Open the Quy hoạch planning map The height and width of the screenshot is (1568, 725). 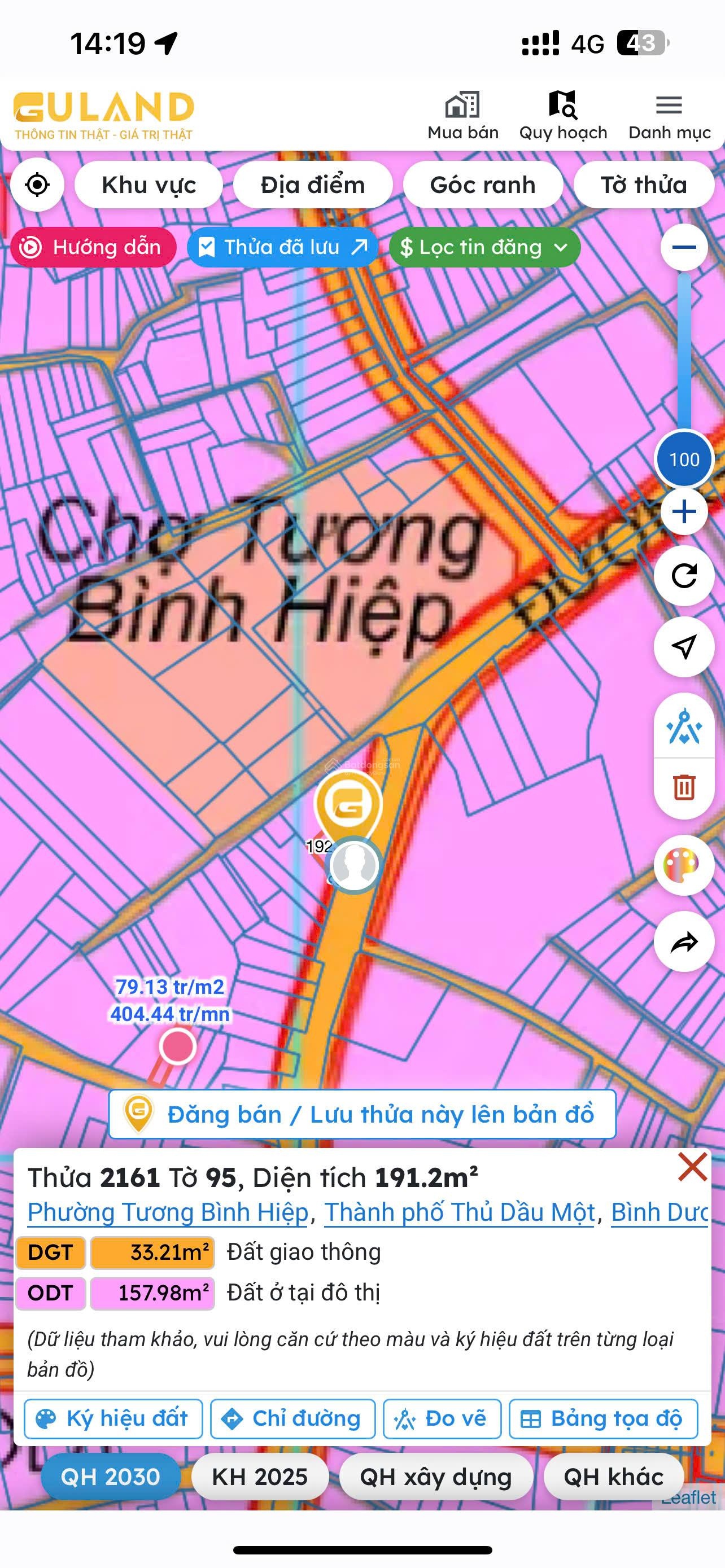pos(562,116)
